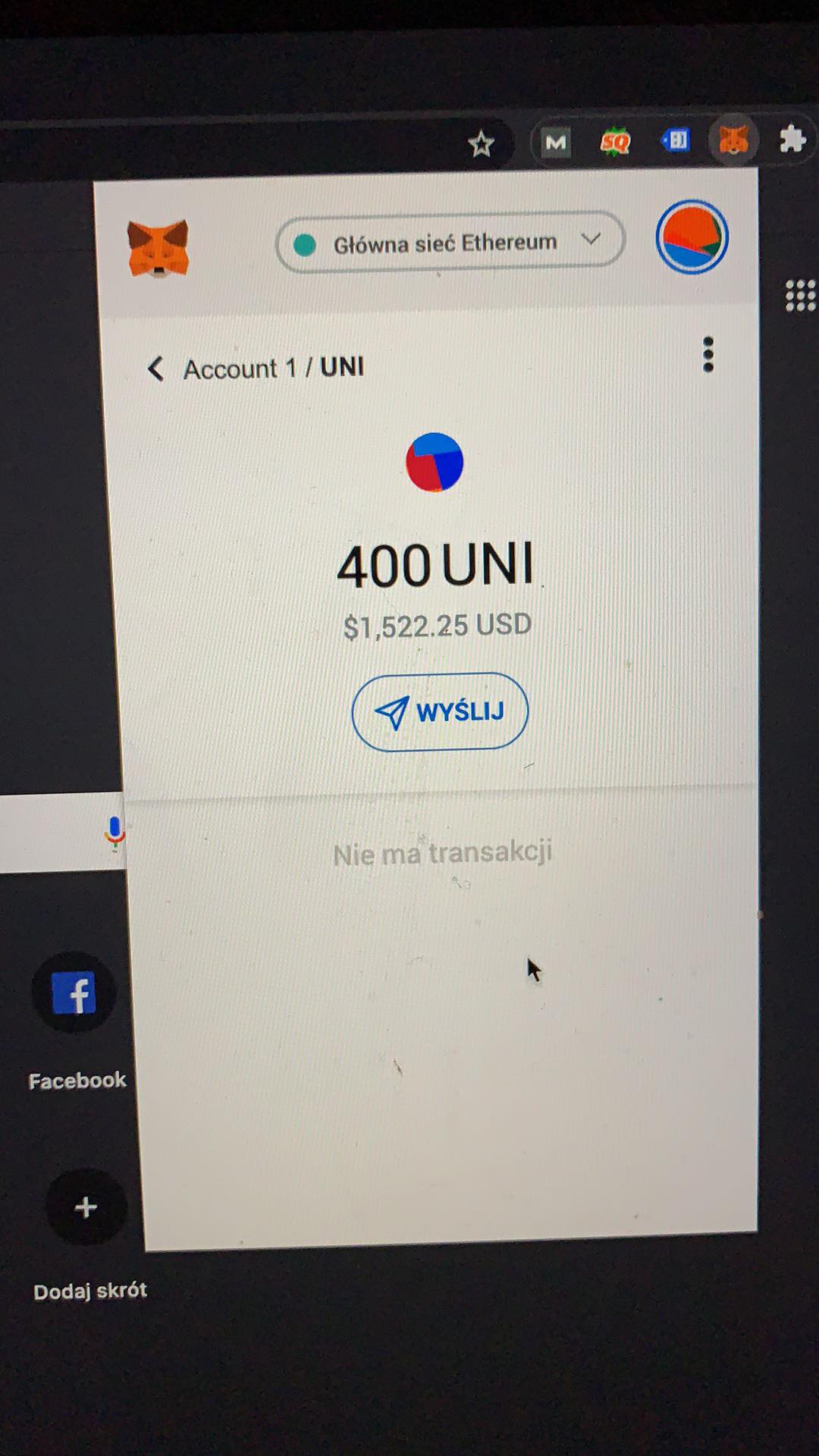Image resolution: width=819 pixels, height=1456 pixels.
Task: Open the browser extensions puzzle icon
Action: click(x=792, y=140)
